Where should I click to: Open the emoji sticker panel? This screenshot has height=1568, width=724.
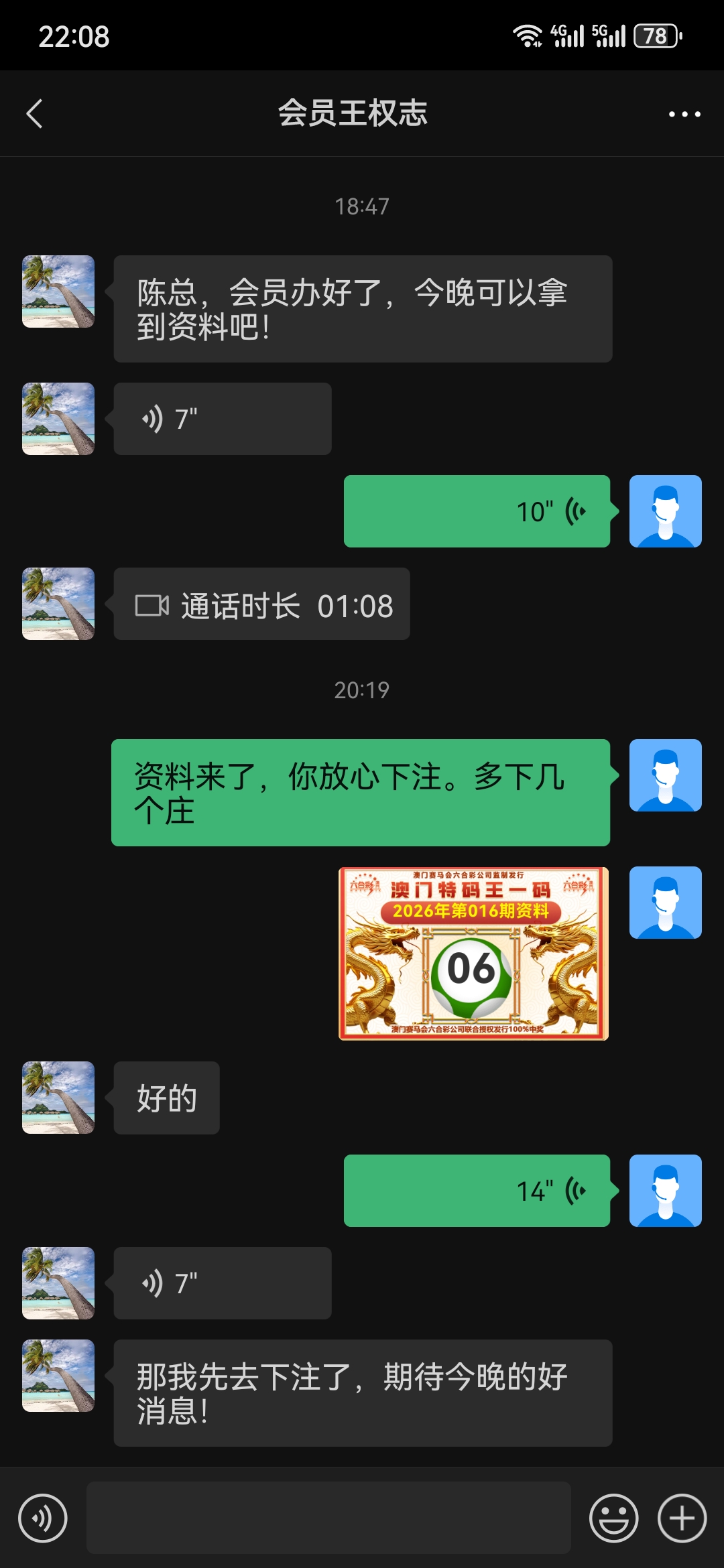tap(613, 1518)
